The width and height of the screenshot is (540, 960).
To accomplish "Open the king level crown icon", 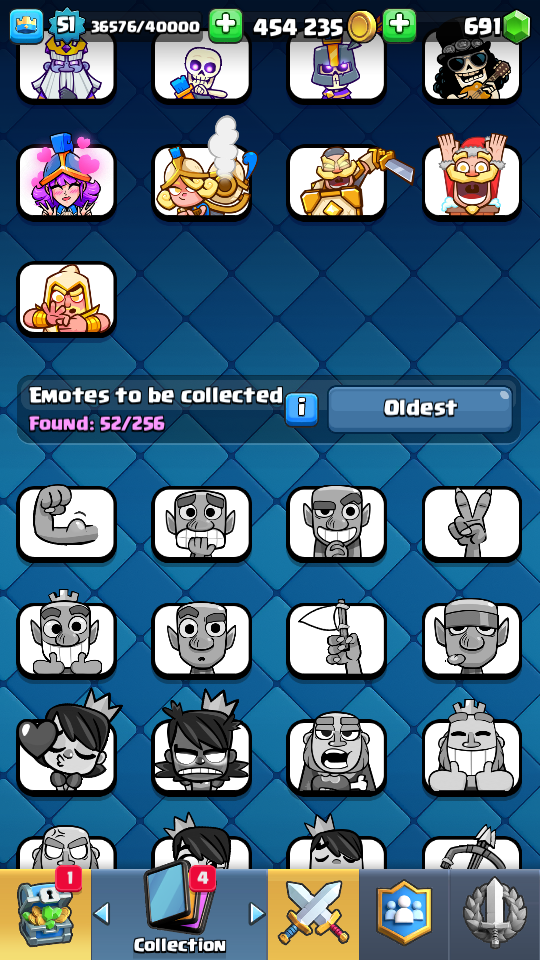I will (26, 26).
